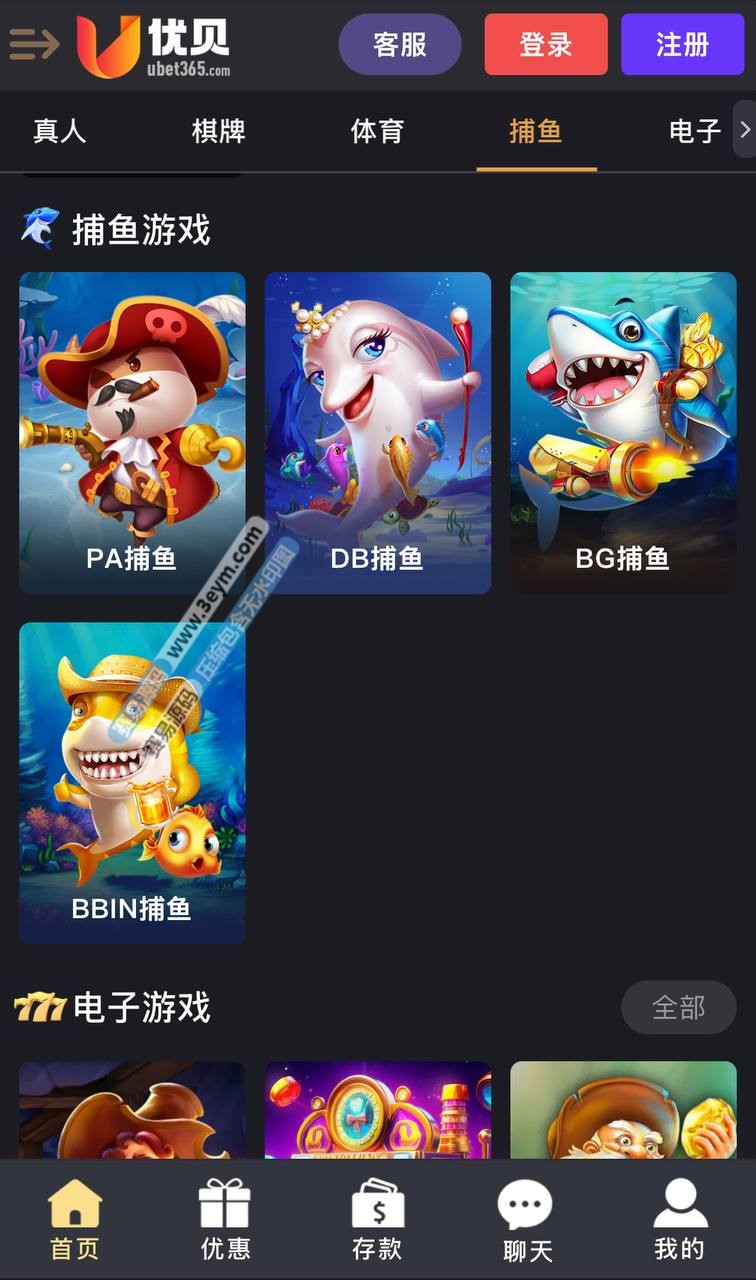Image resolution: width=756 pixels, height=1280 pixels.
Task: Tap the 客服 customer service button
Action: coord(400,45)
